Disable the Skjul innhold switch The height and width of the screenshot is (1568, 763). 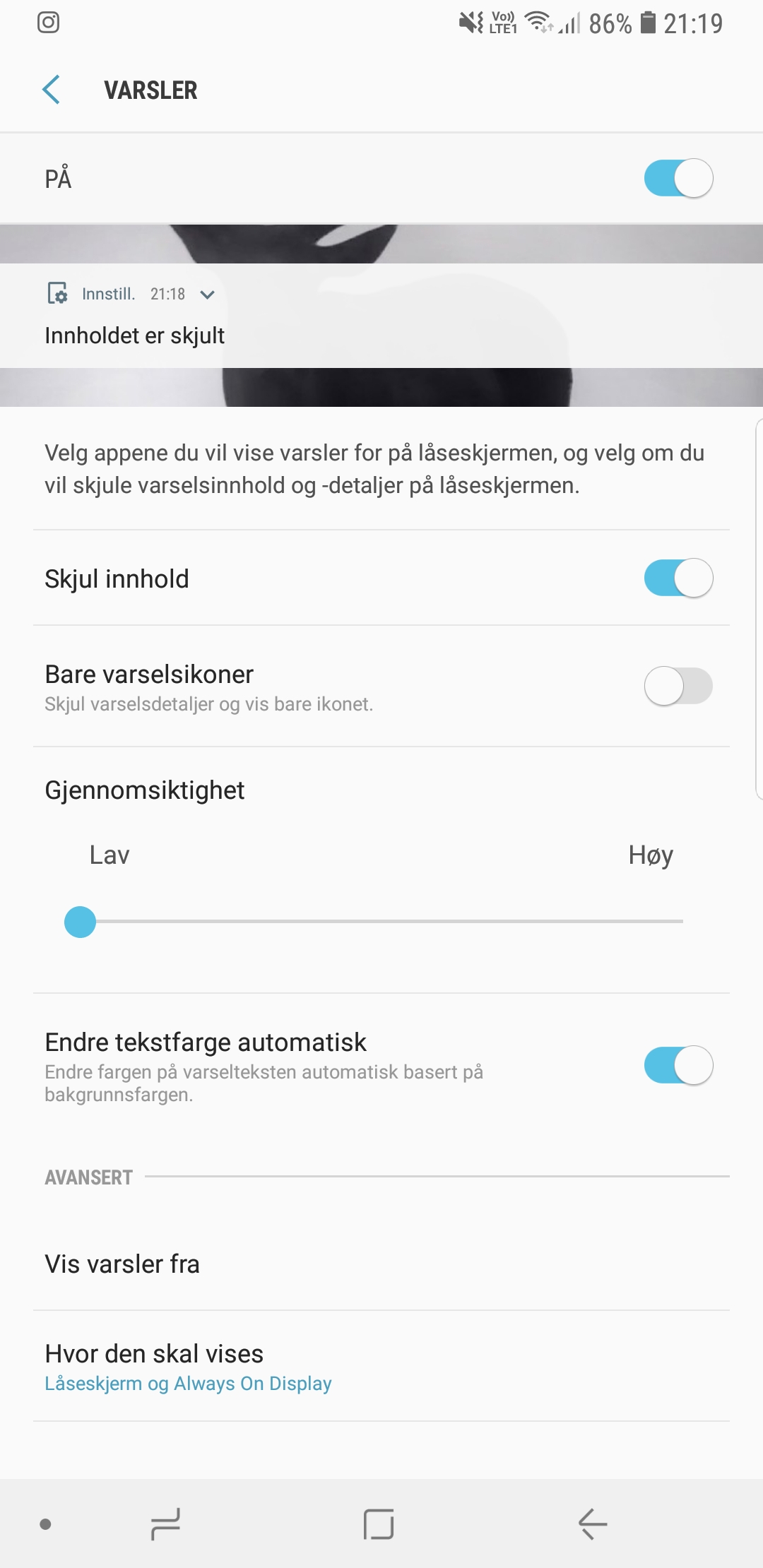point(678,578)
